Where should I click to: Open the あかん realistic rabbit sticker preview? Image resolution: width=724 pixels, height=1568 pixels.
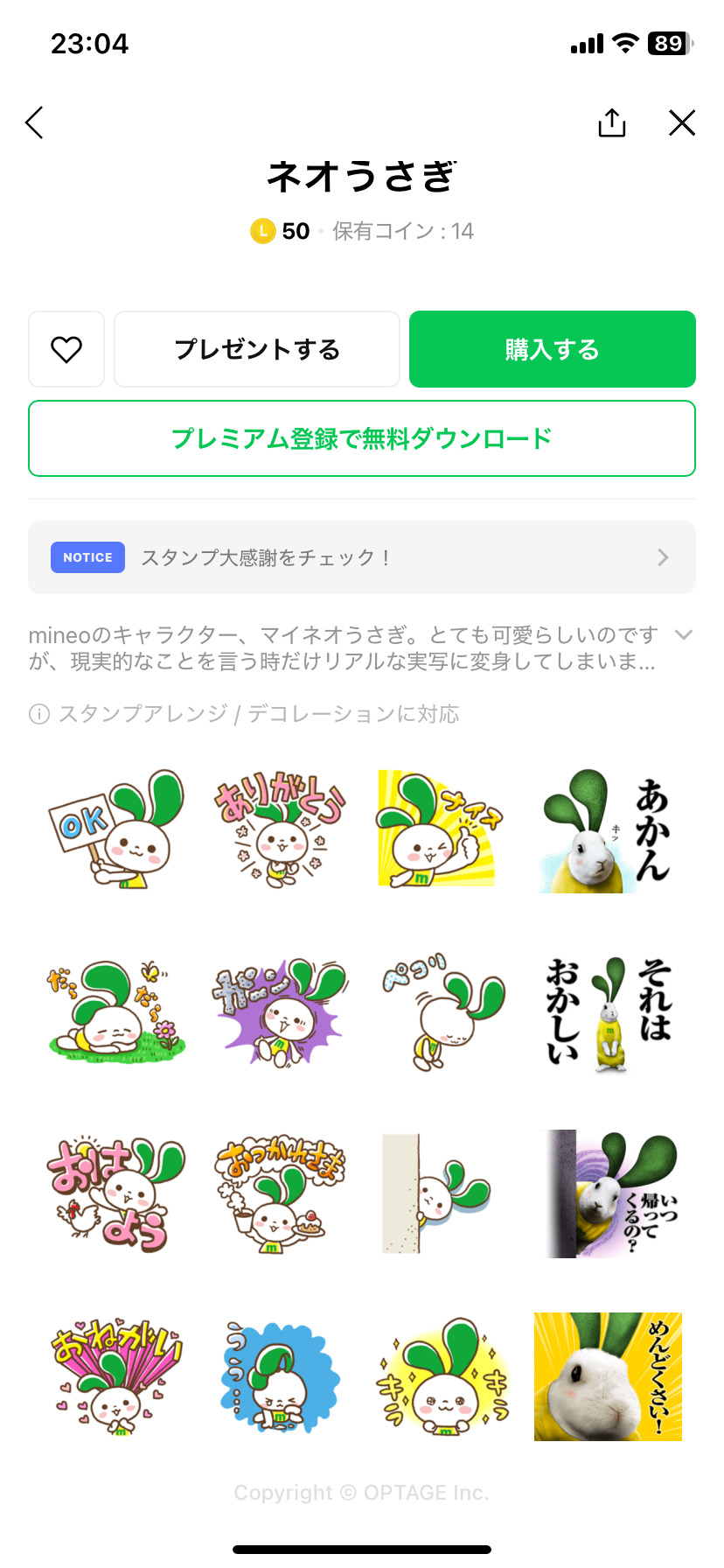point(607,829)
